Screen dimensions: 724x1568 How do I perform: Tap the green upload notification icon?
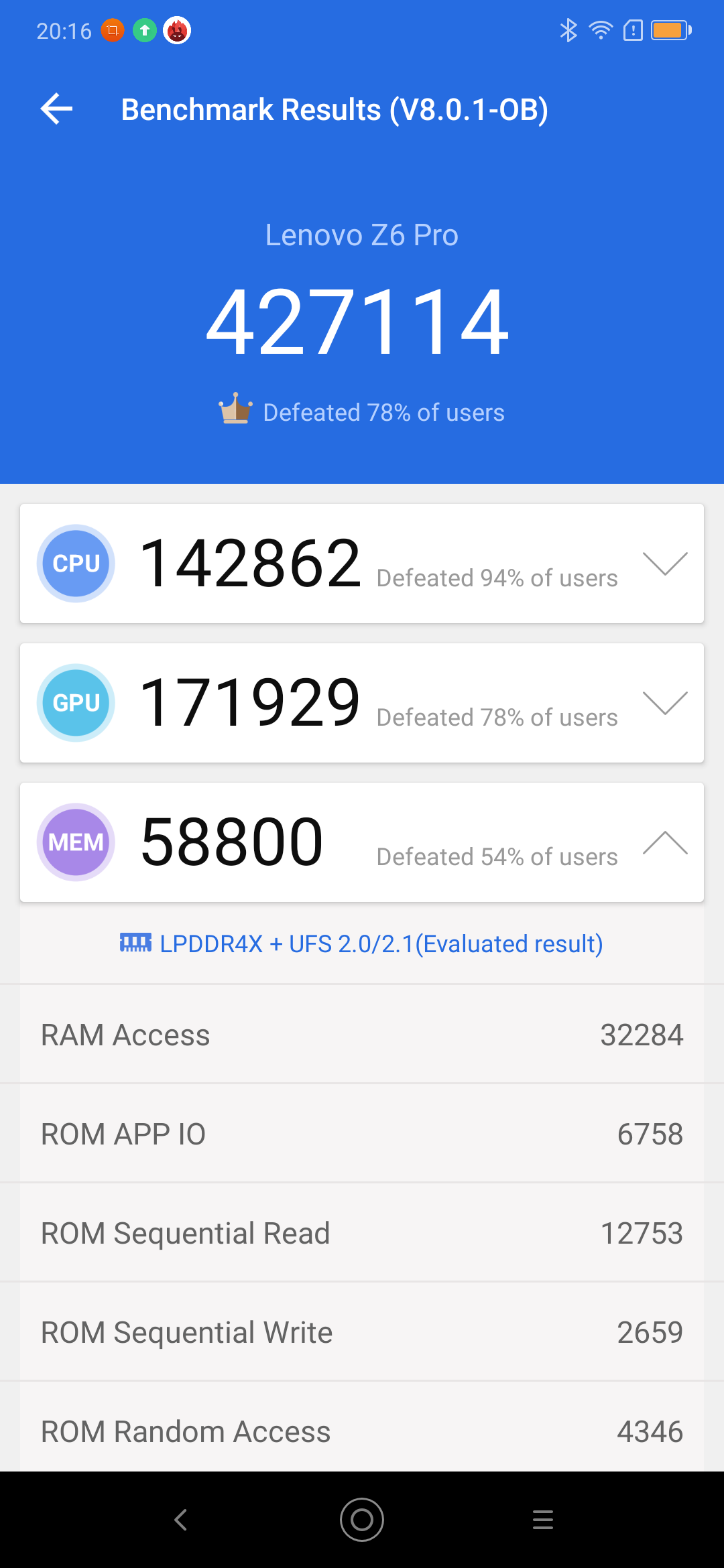[145, 30]
